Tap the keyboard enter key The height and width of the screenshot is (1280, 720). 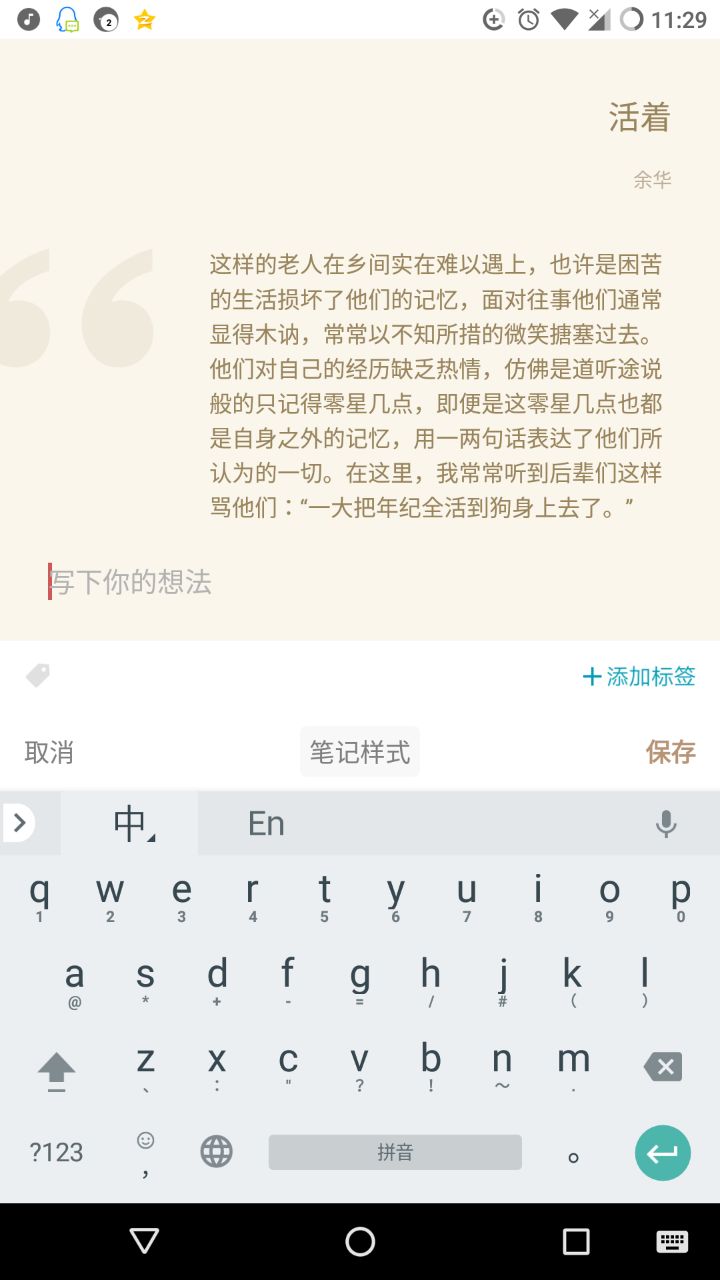click(662, 1153)
